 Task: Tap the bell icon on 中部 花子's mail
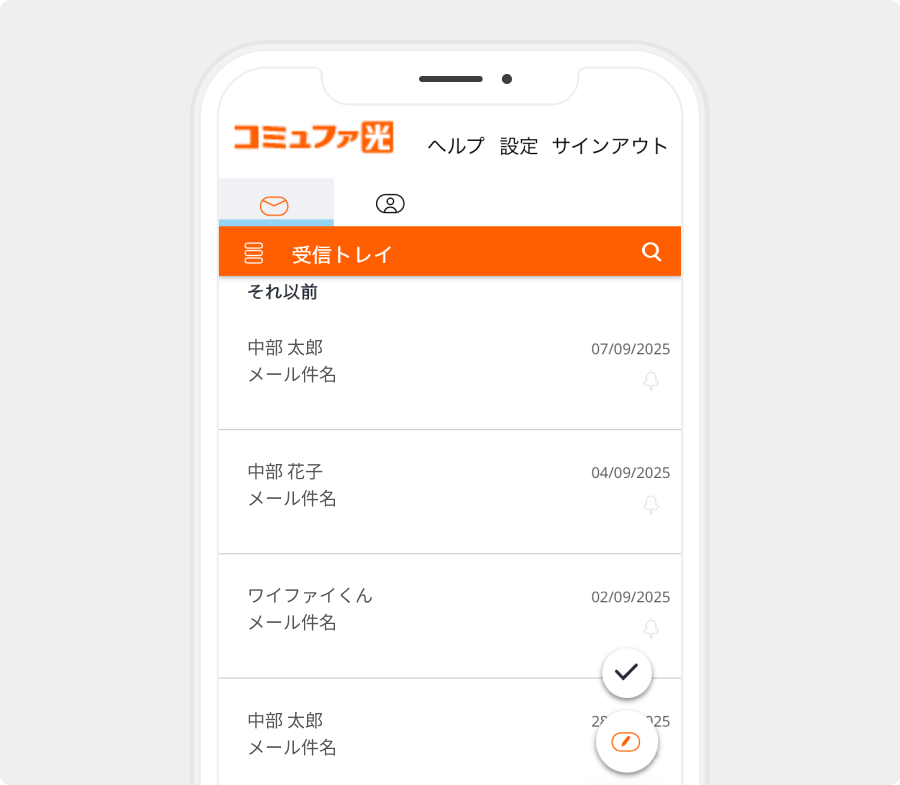pos(651,505)
